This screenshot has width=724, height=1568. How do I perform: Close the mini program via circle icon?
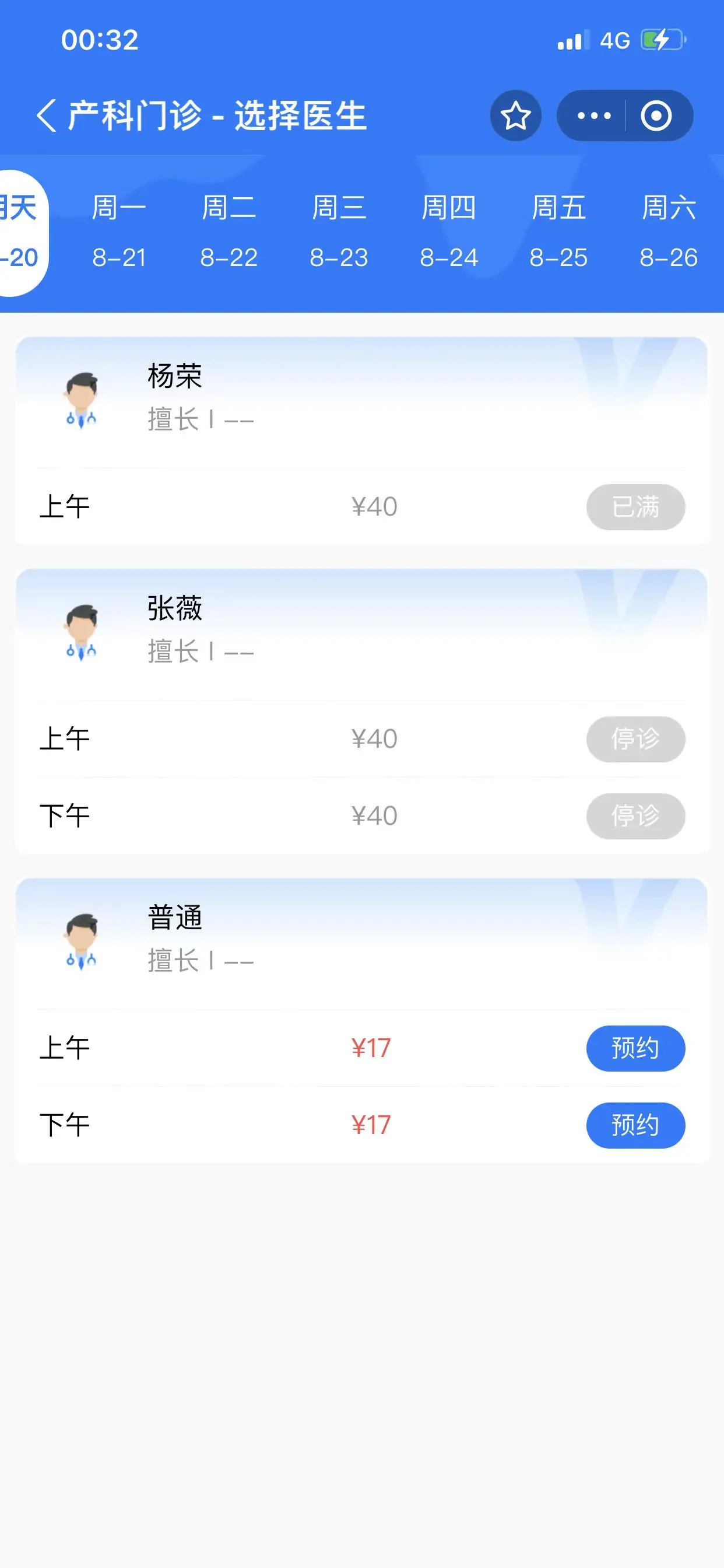(x=656, y=116)
